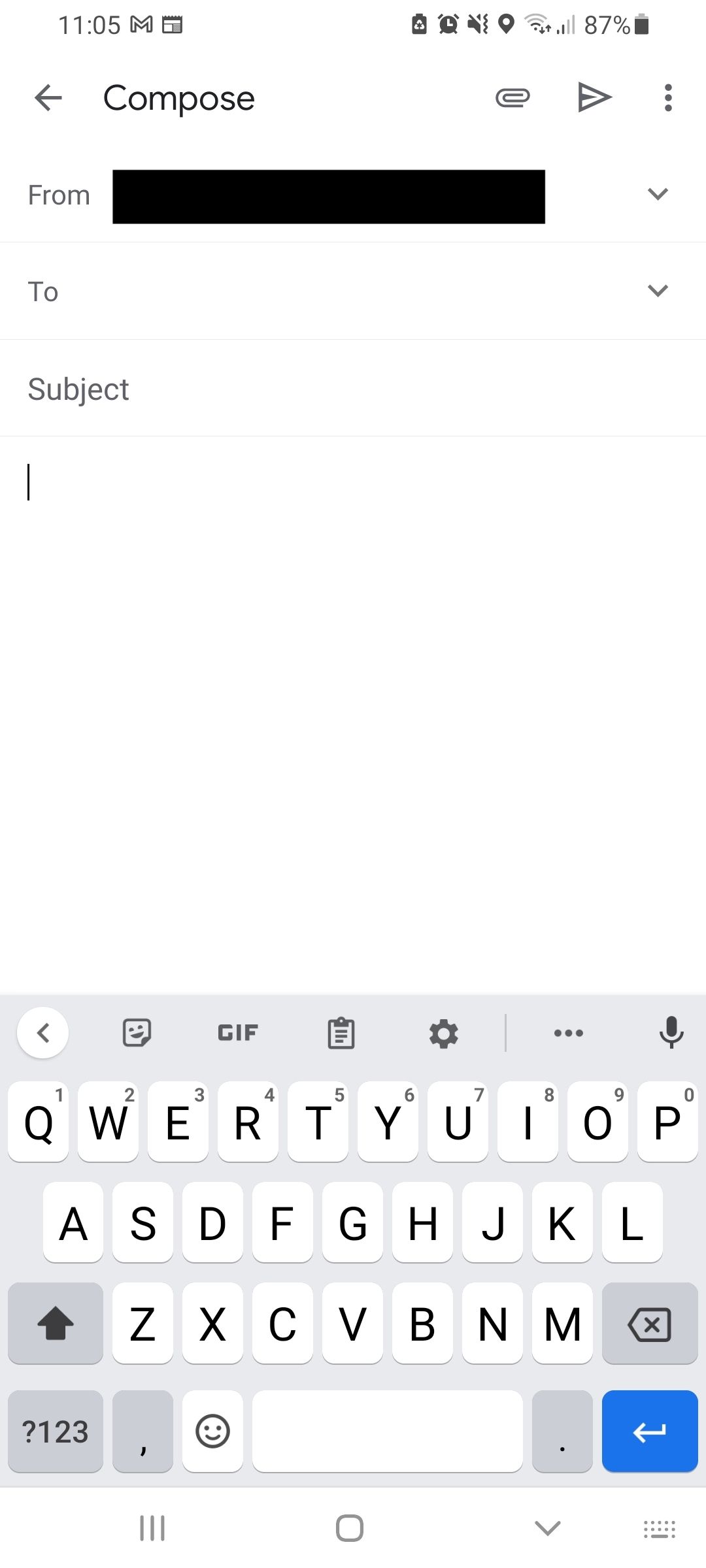Open more Gboard features via three dots
This screenshot has height=1568, width=706.
[x=568, y=1032]
